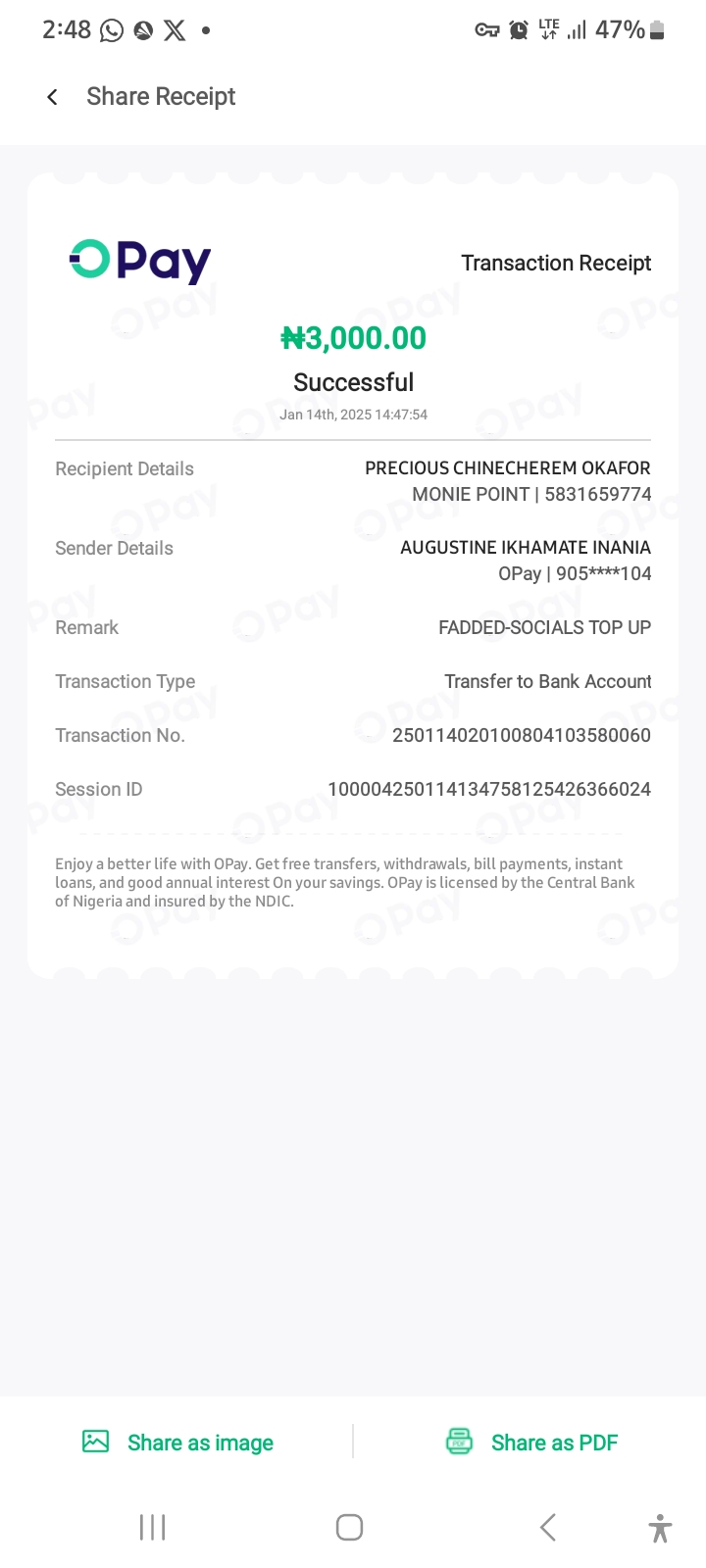
Task: Open the accessibility shortcut button
Action: (660, 1528)
